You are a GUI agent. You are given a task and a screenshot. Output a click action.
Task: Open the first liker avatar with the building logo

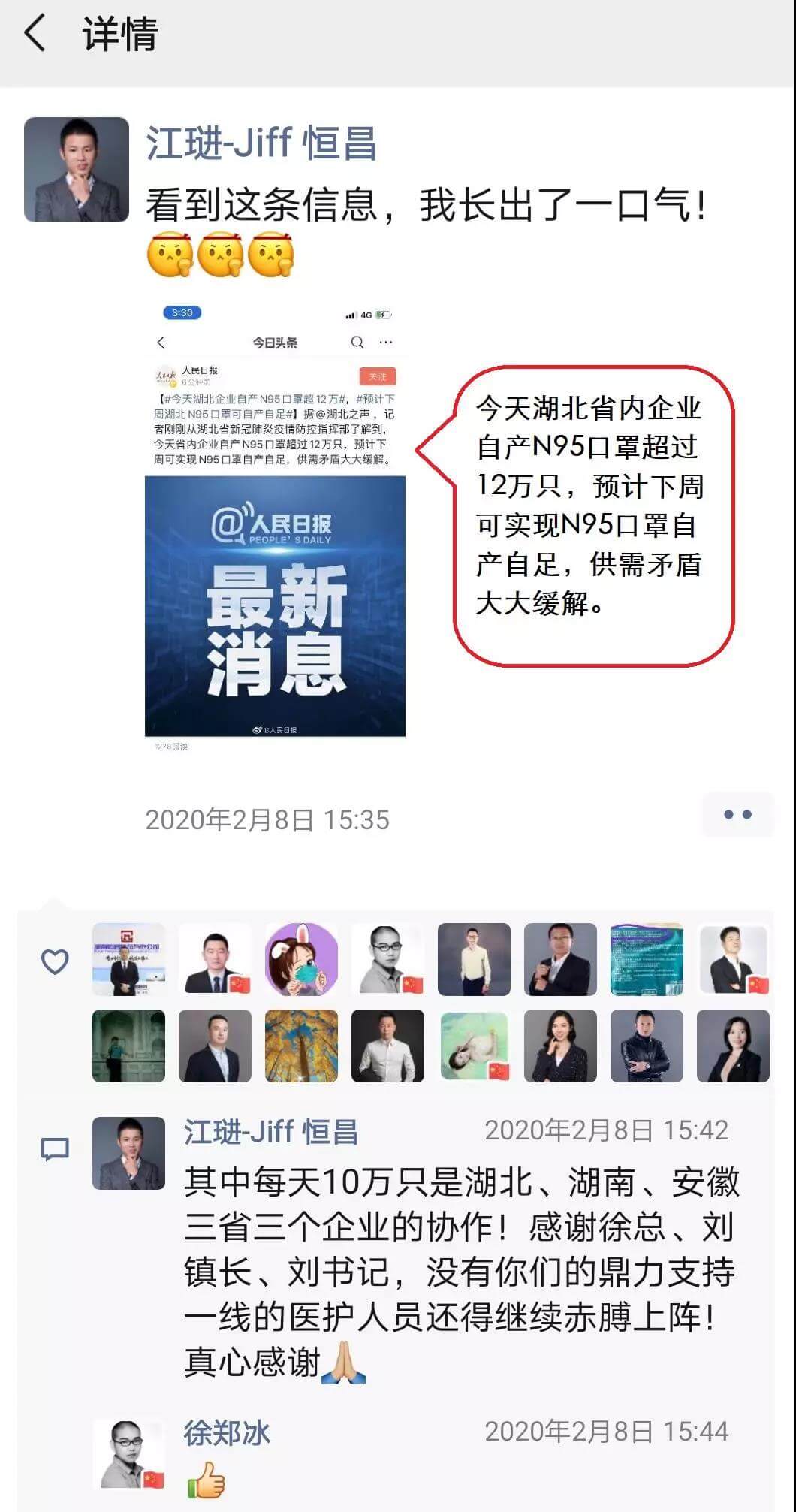click(x=128, y=960)
